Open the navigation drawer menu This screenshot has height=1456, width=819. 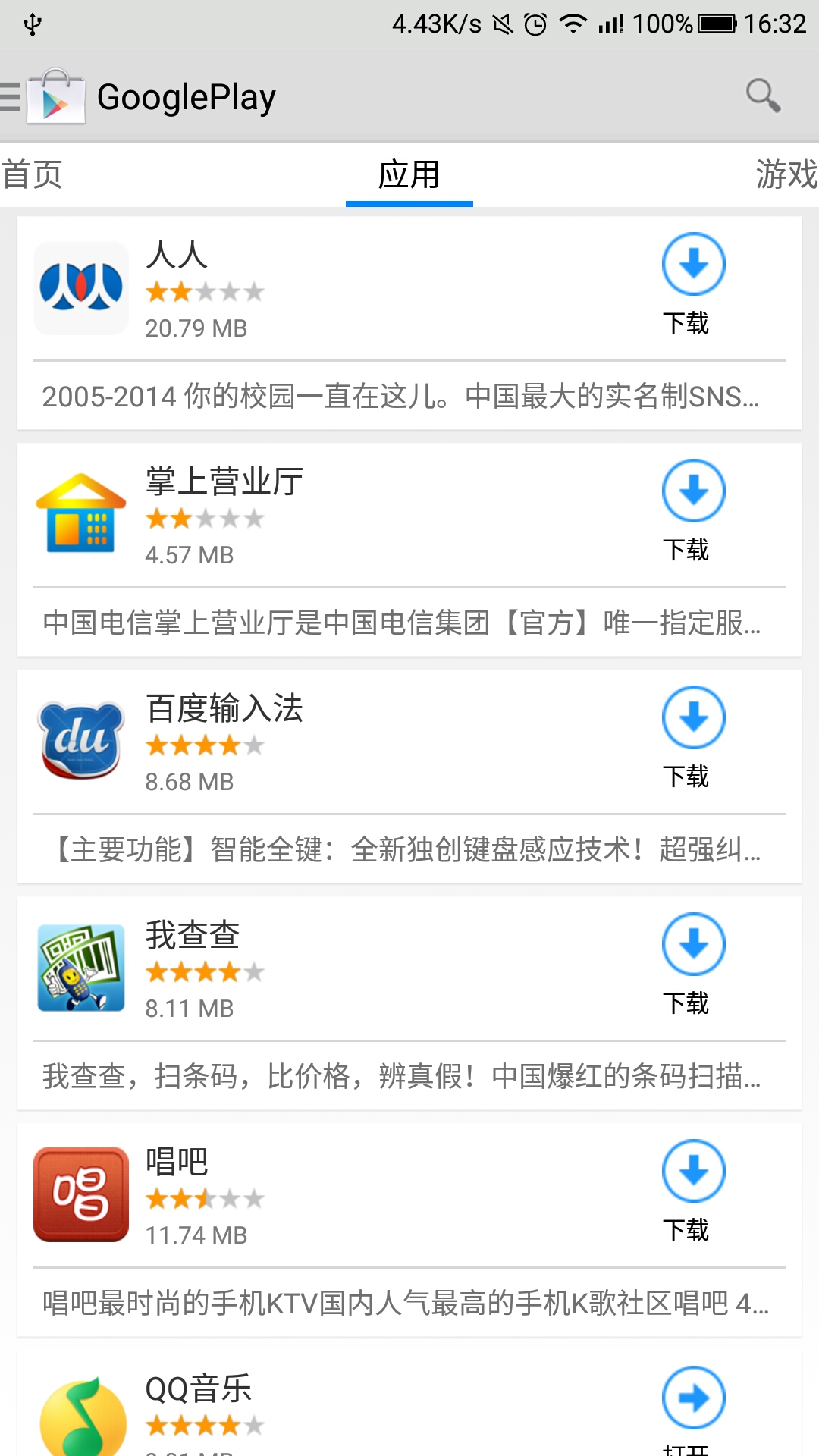click(x=12, y=97)
